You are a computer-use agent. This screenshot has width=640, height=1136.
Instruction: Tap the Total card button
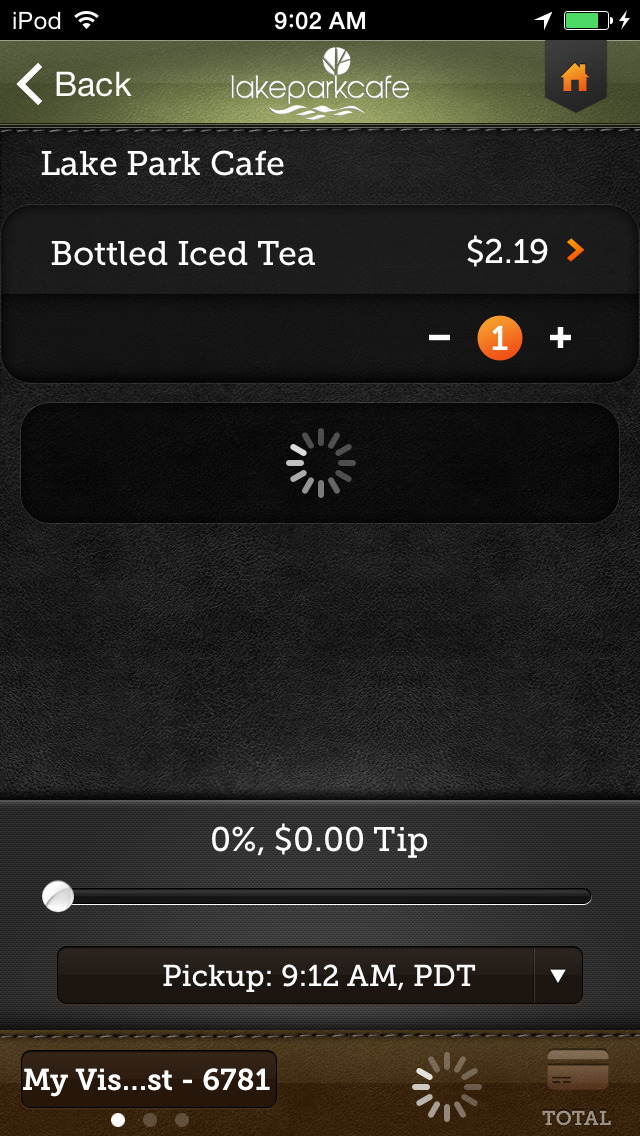[x=577, y=1087]
